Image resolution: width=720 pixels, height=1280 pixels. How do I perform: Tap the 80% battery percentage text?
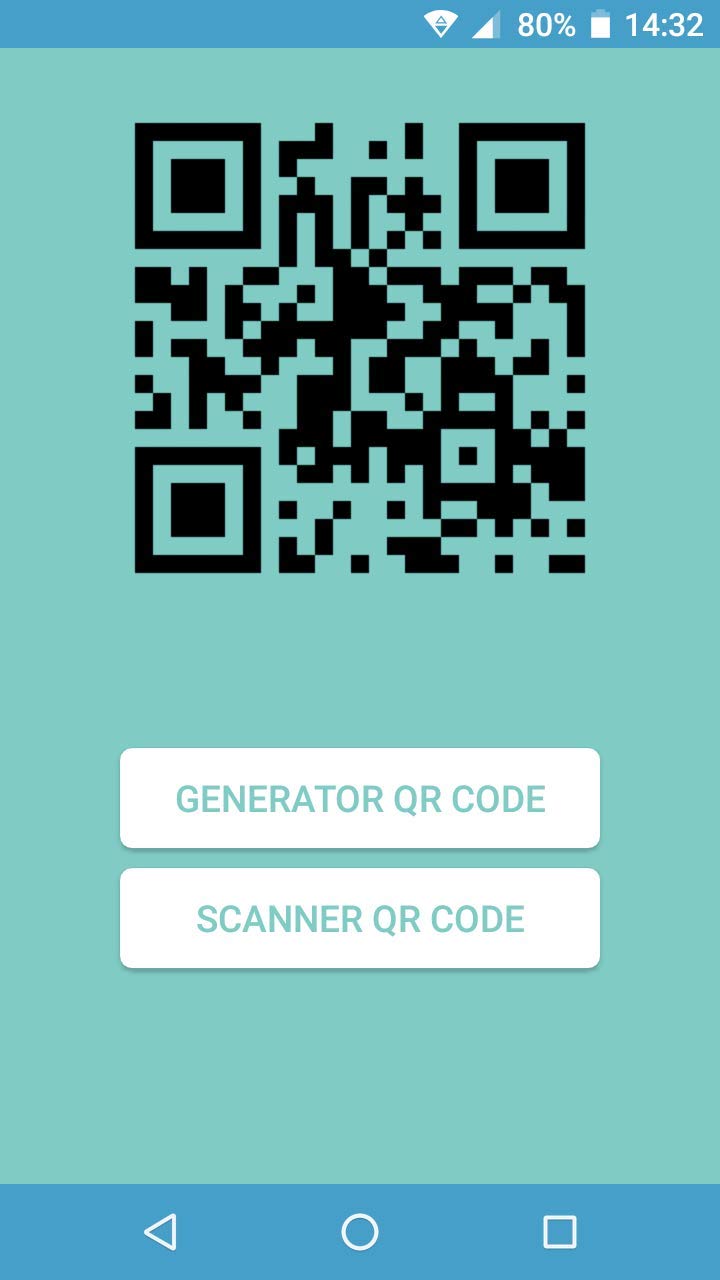click(545, 24)
